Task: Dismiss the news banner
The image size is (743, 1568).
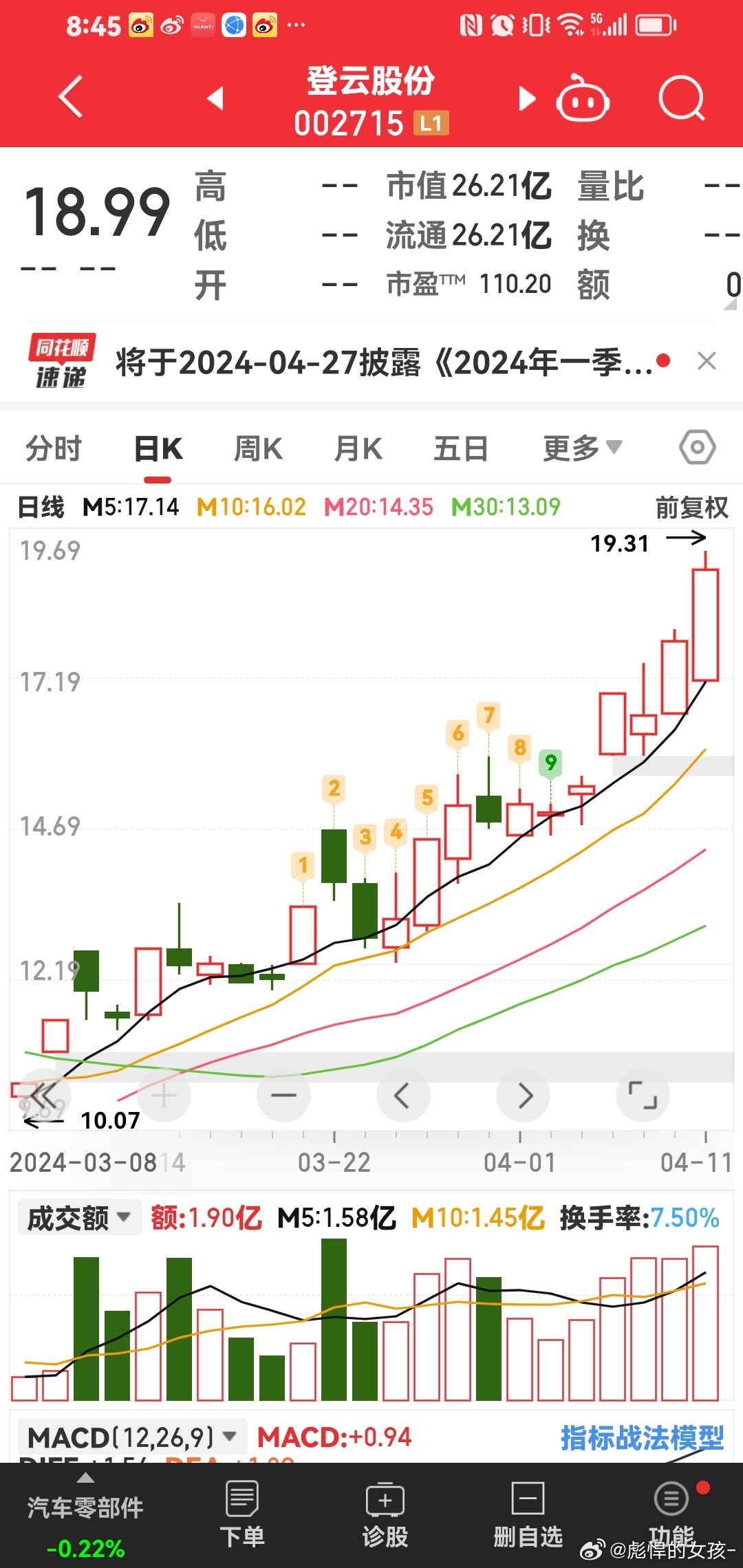Action: pyautogui.click(x=707, y=361)
